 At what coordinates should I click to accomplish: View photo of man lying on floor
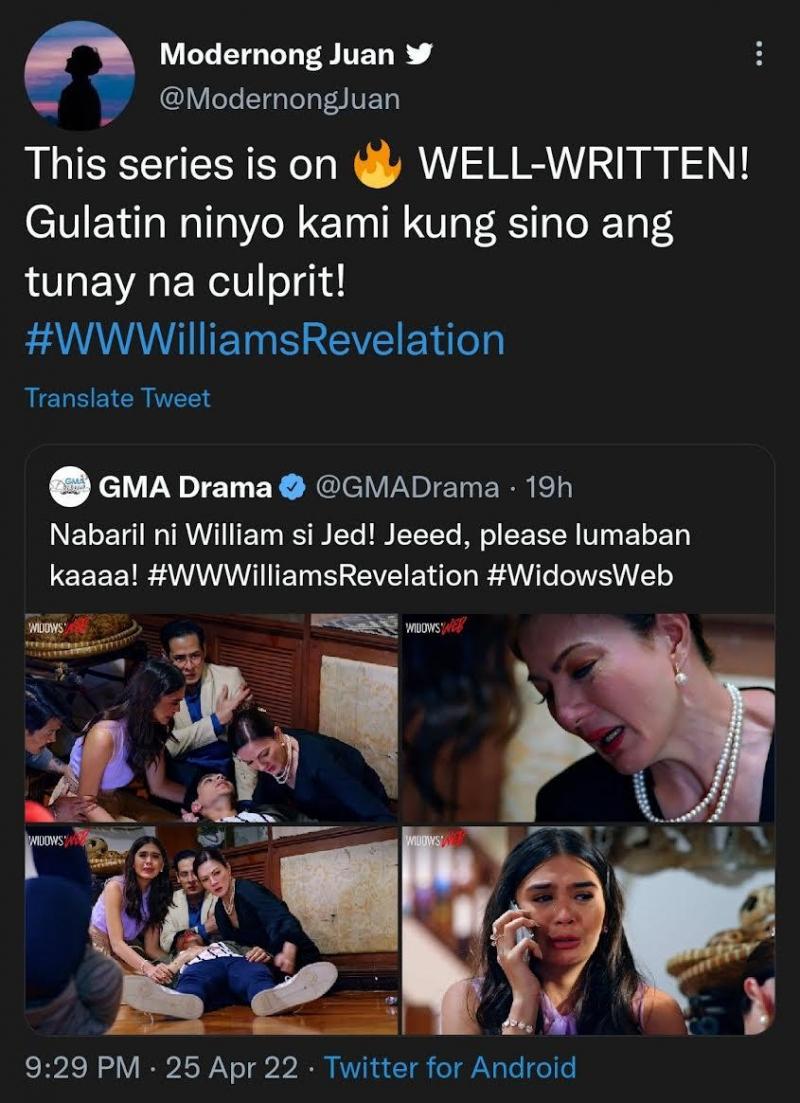pos(211,930)
